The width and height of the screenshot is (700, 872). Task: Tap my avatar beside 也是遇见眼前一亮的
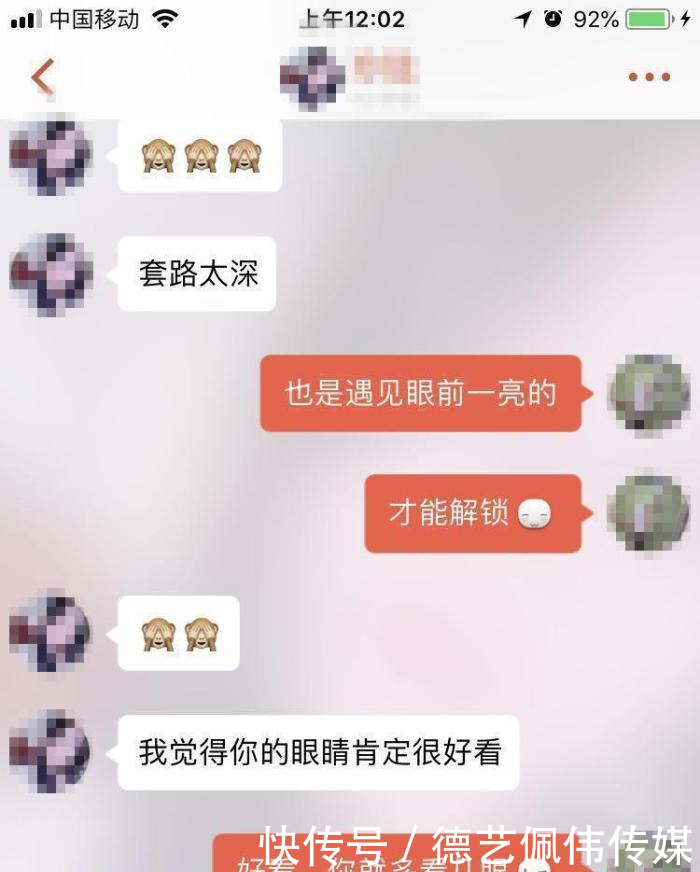[x=649, y=393]
